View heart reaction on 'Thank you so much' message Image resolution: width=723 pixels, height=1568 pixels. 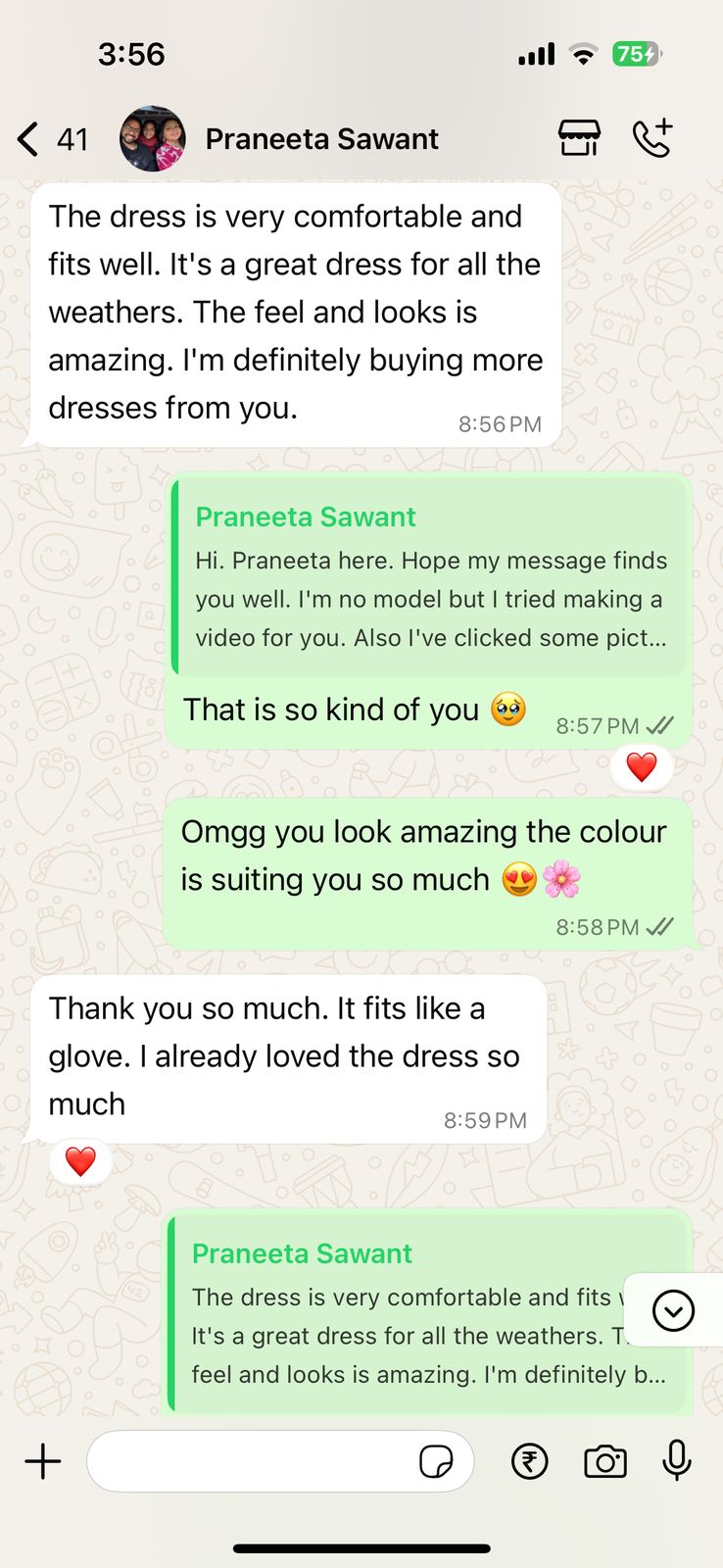(x=80, y=1161)
